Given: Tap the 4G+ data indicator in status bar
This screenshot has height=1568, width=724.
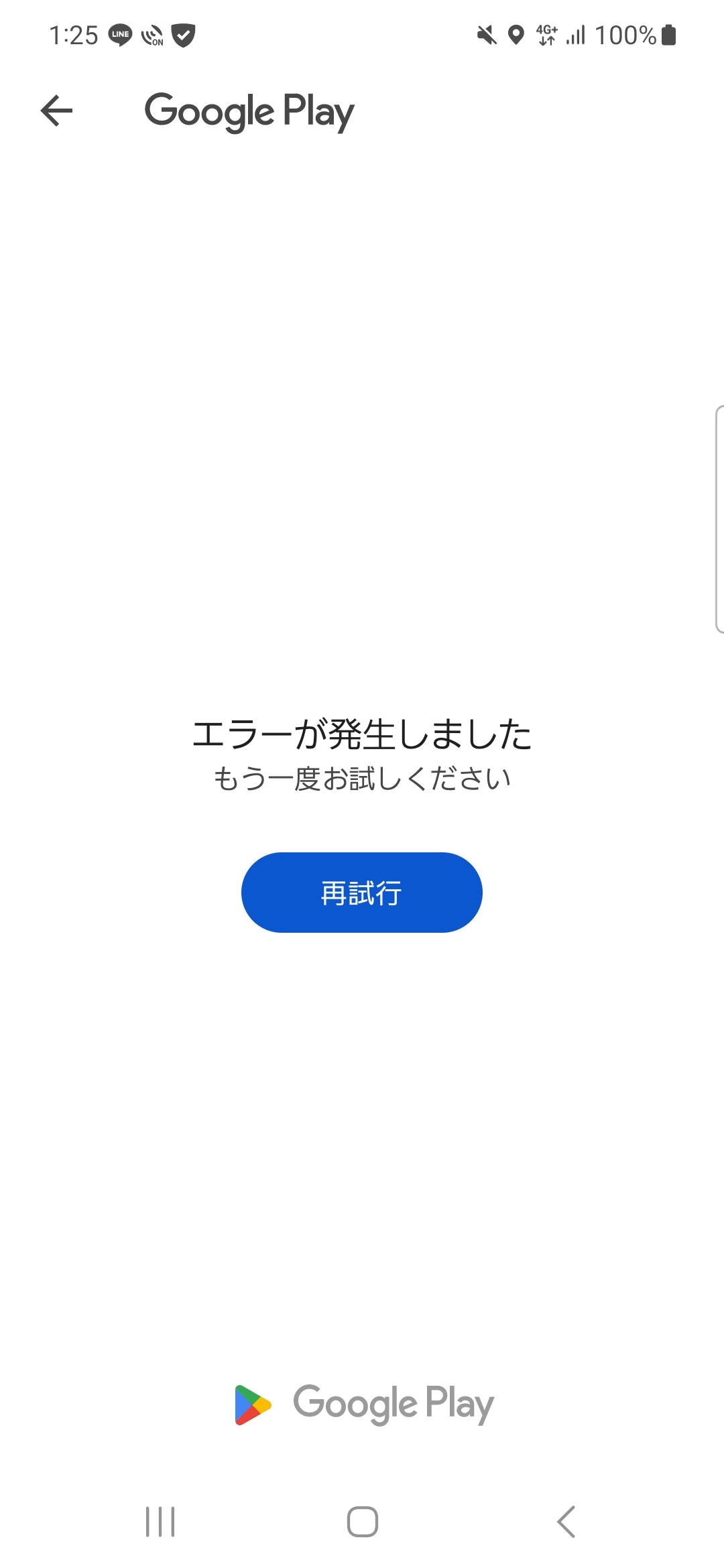Looking at the screenshot, I should pyautogui.click(x=546, y=37).
